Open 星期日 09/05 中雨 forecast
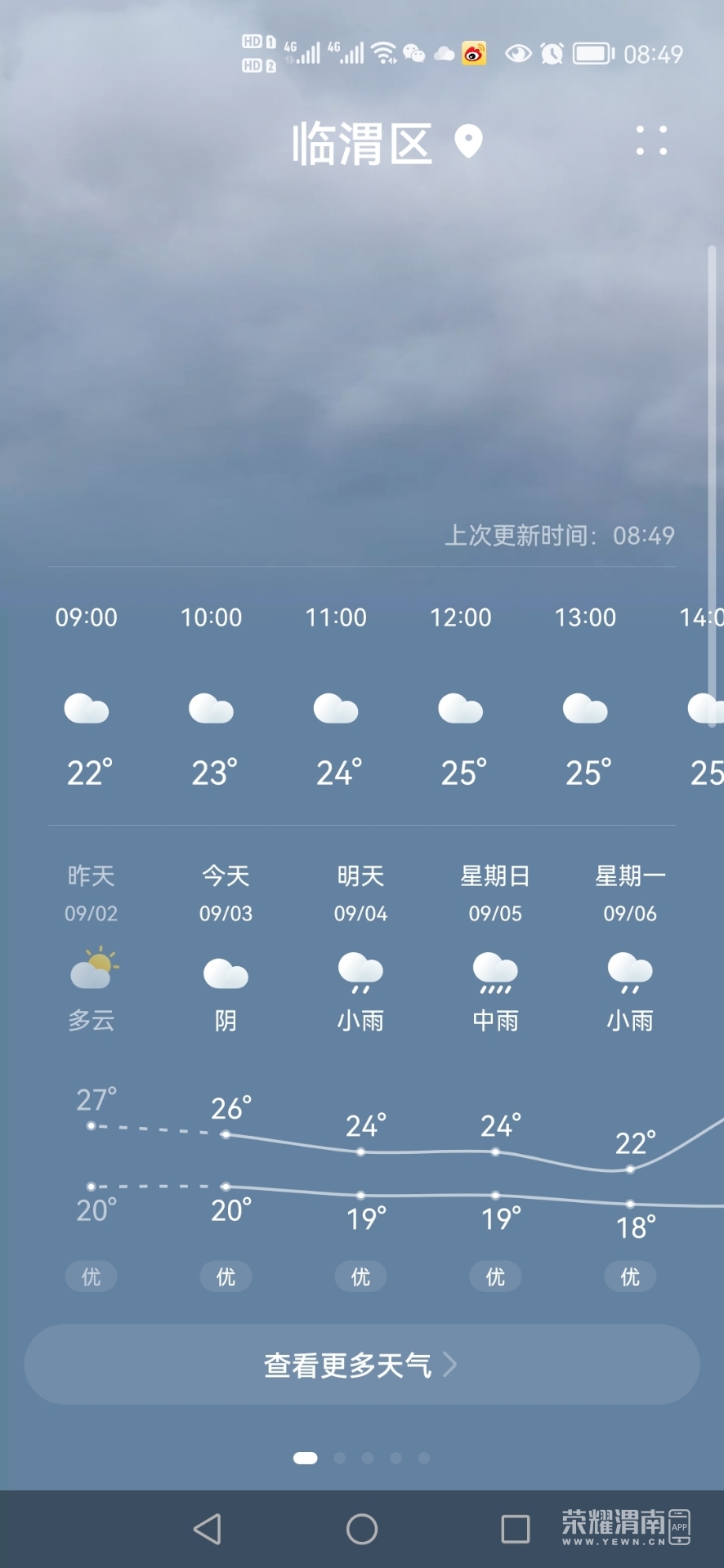Image resolution: width=724 pixels, height=1568 pixels. coord(495,949)
